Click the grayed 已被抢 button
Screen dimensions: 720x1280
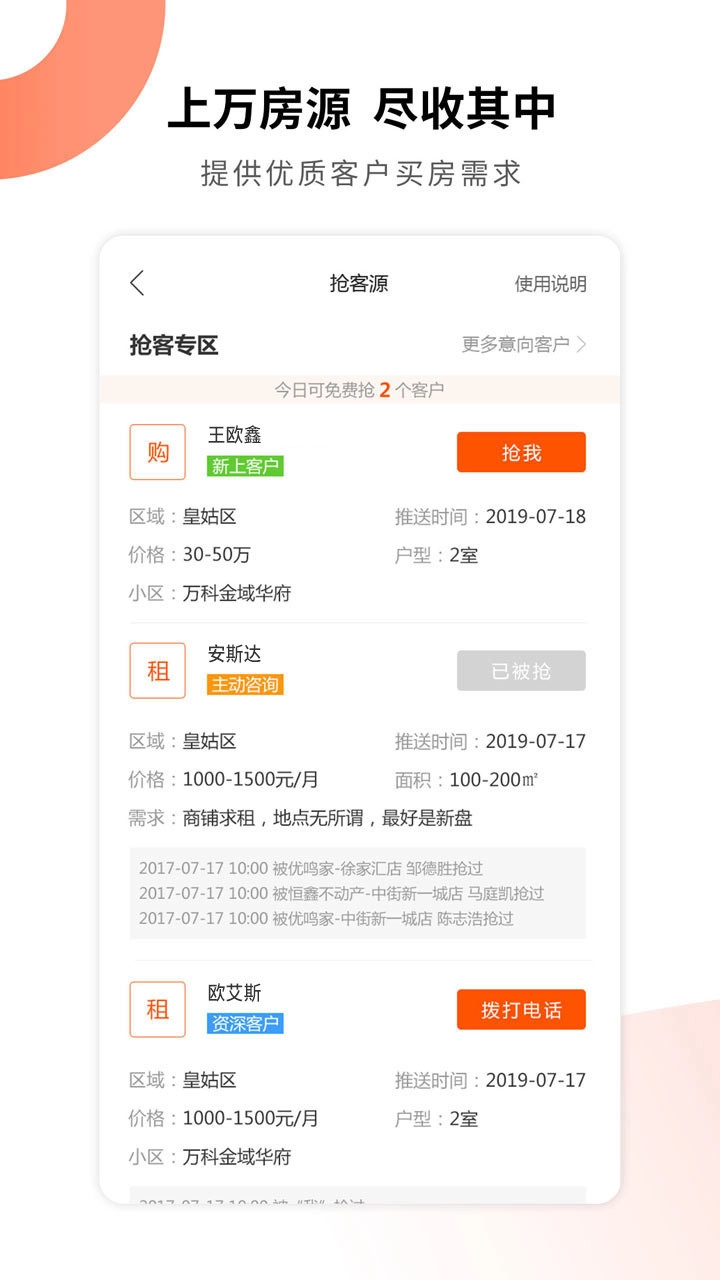click(521, 671)
